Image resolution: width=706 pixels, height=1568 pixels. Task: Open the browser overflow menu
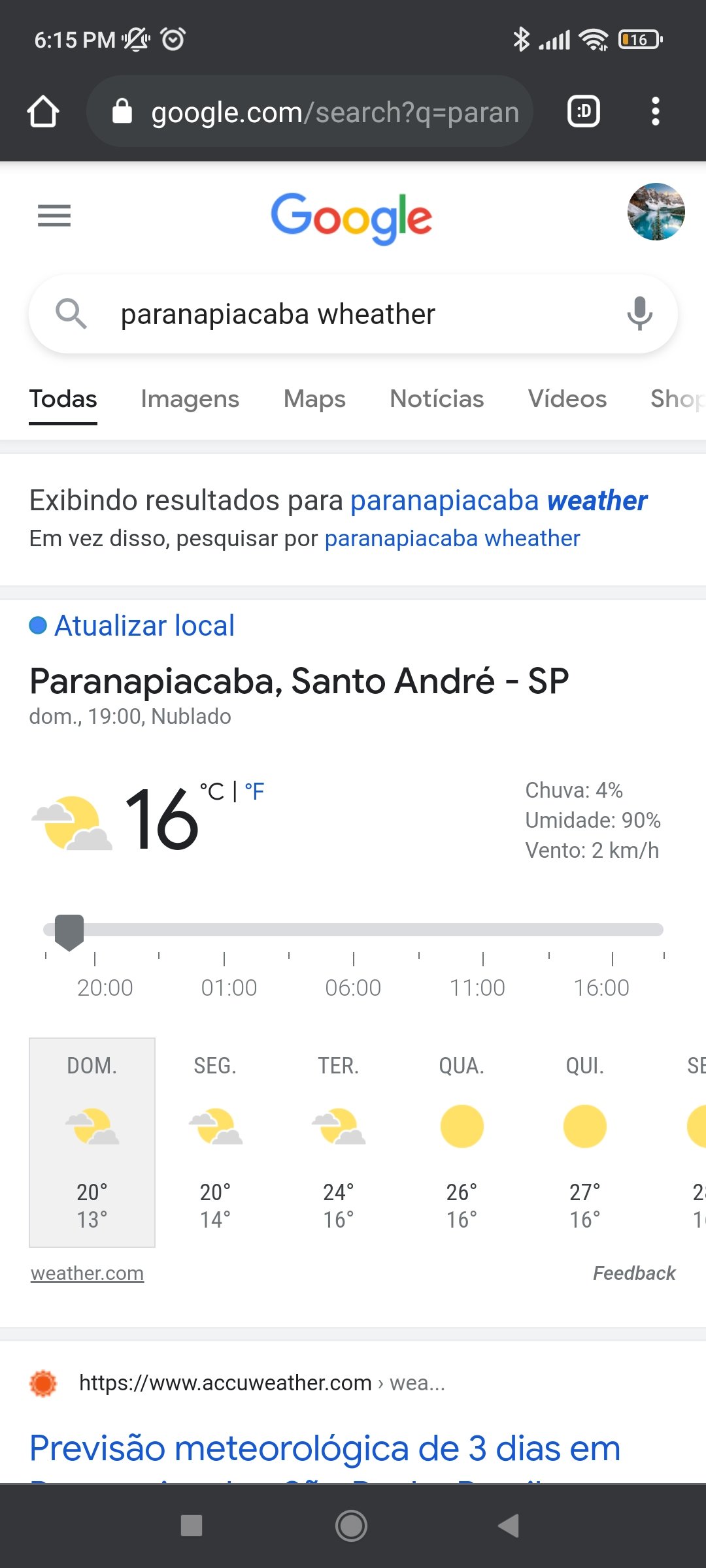coord(655,112)
